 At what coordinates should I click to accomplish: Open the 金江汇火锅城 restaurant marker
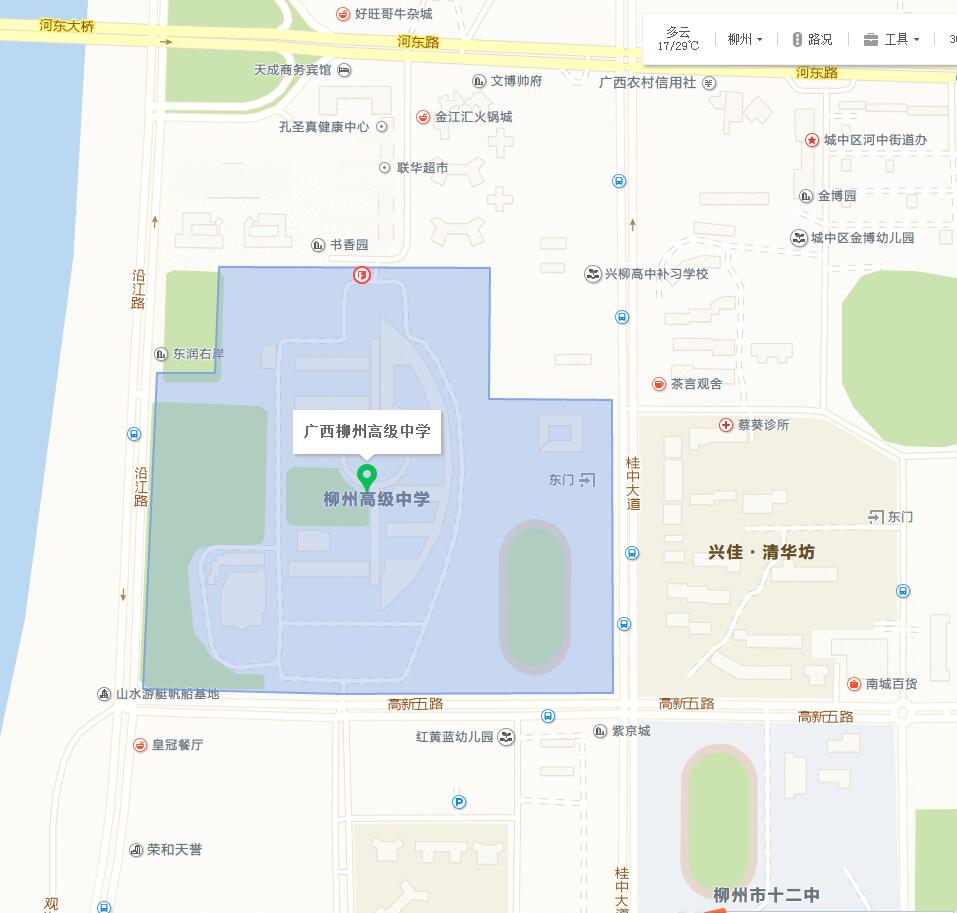(x=423, y=117)
